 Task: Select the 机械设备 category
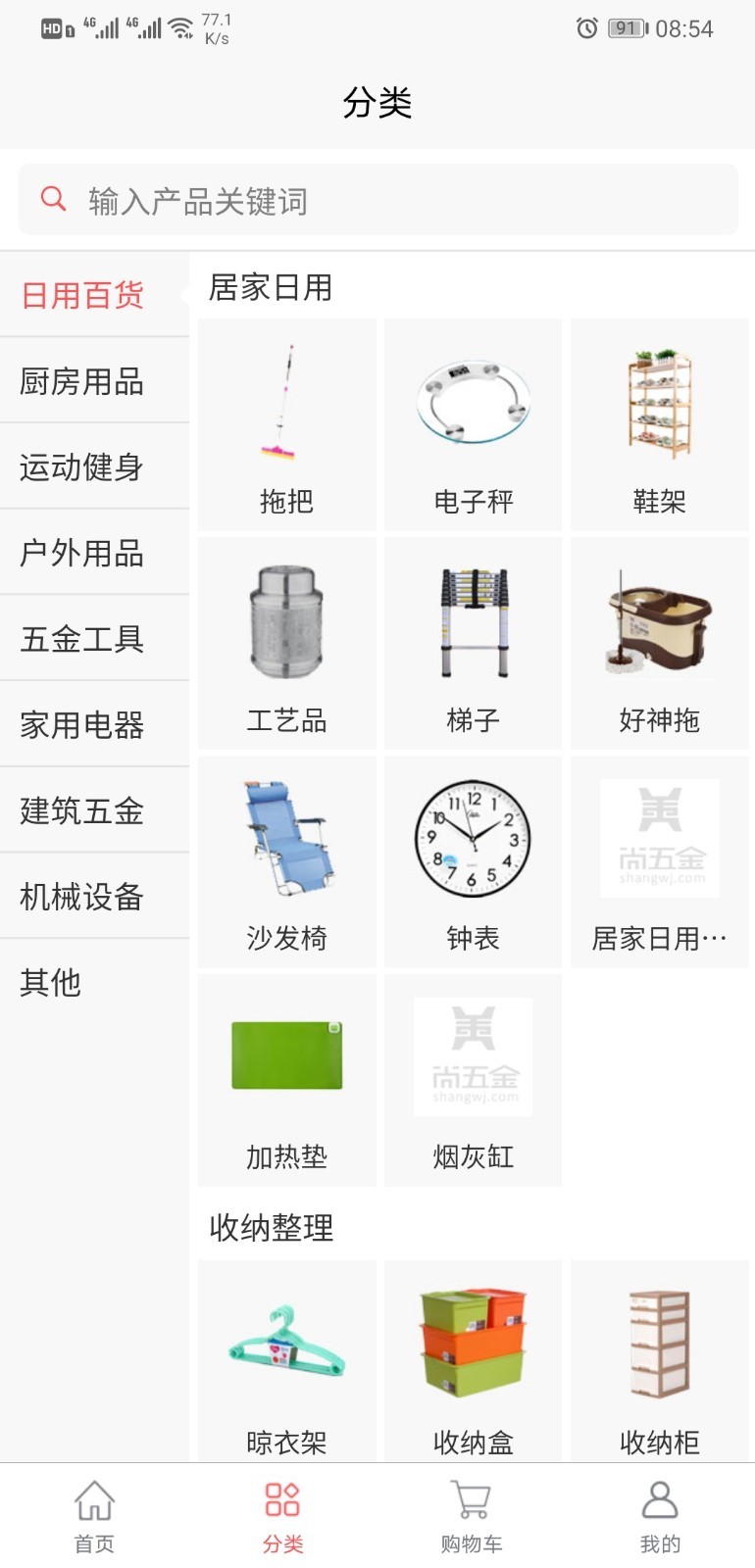pyautogui.click(x=83, y=897)
